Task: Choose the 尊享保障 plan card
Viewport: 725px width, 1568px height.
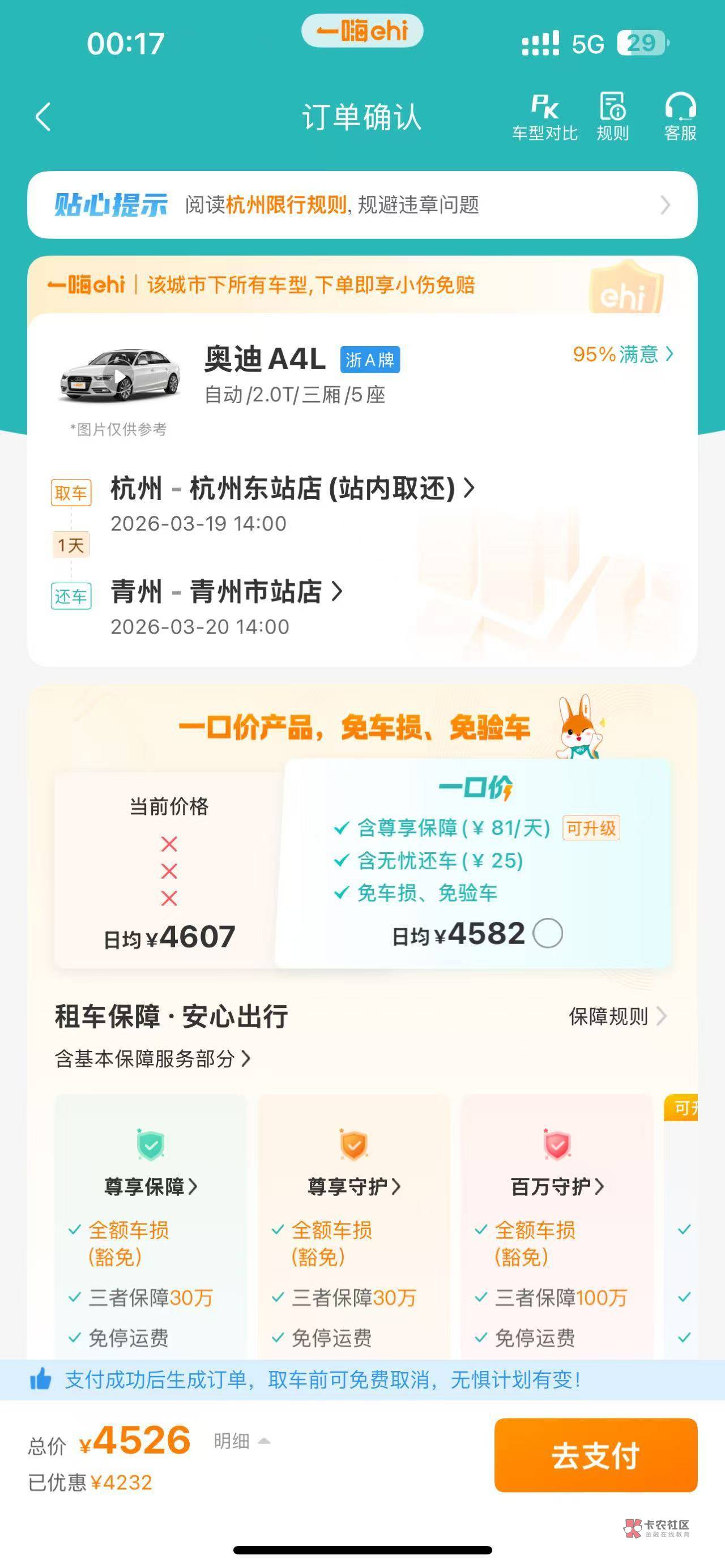Action: coord(151,1227)
